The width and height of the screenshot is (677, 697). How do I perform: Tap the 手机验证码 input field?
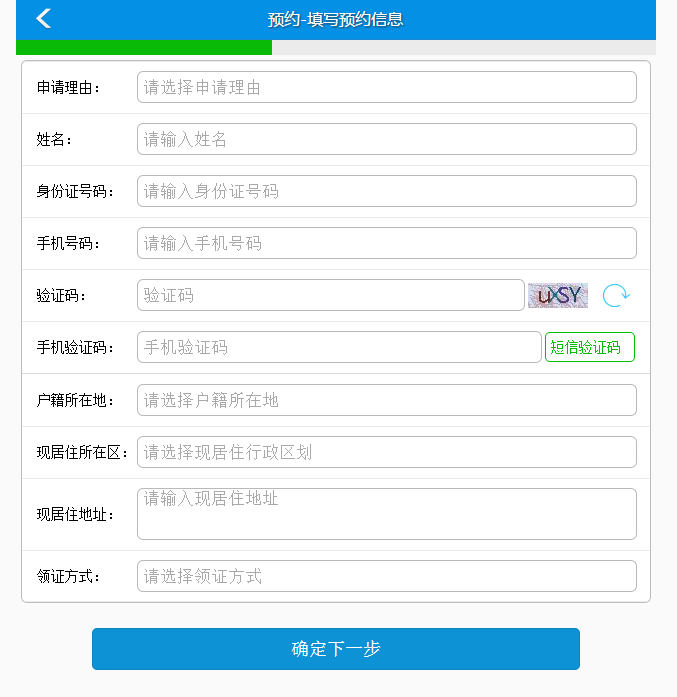point(338,347)
